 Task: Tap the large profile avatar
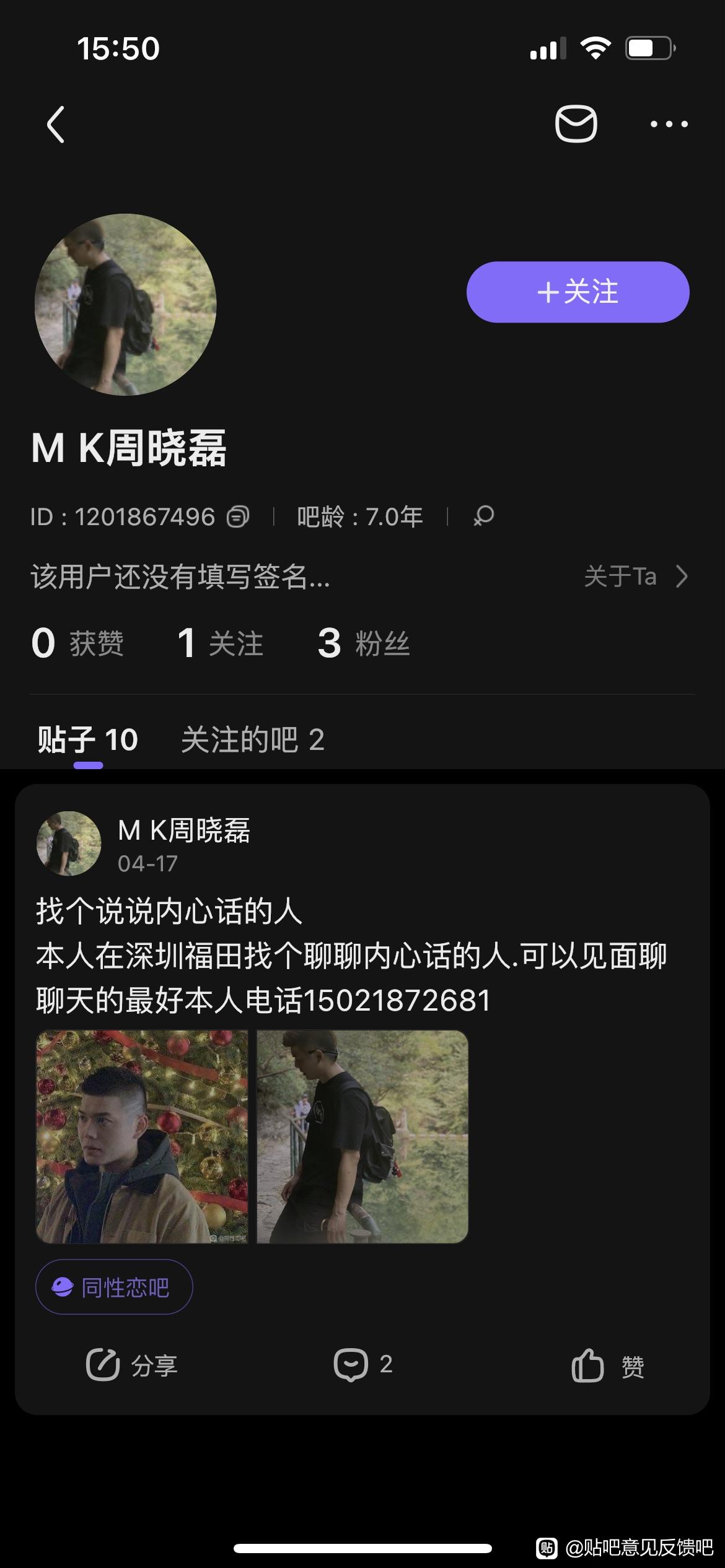point(125,304)
